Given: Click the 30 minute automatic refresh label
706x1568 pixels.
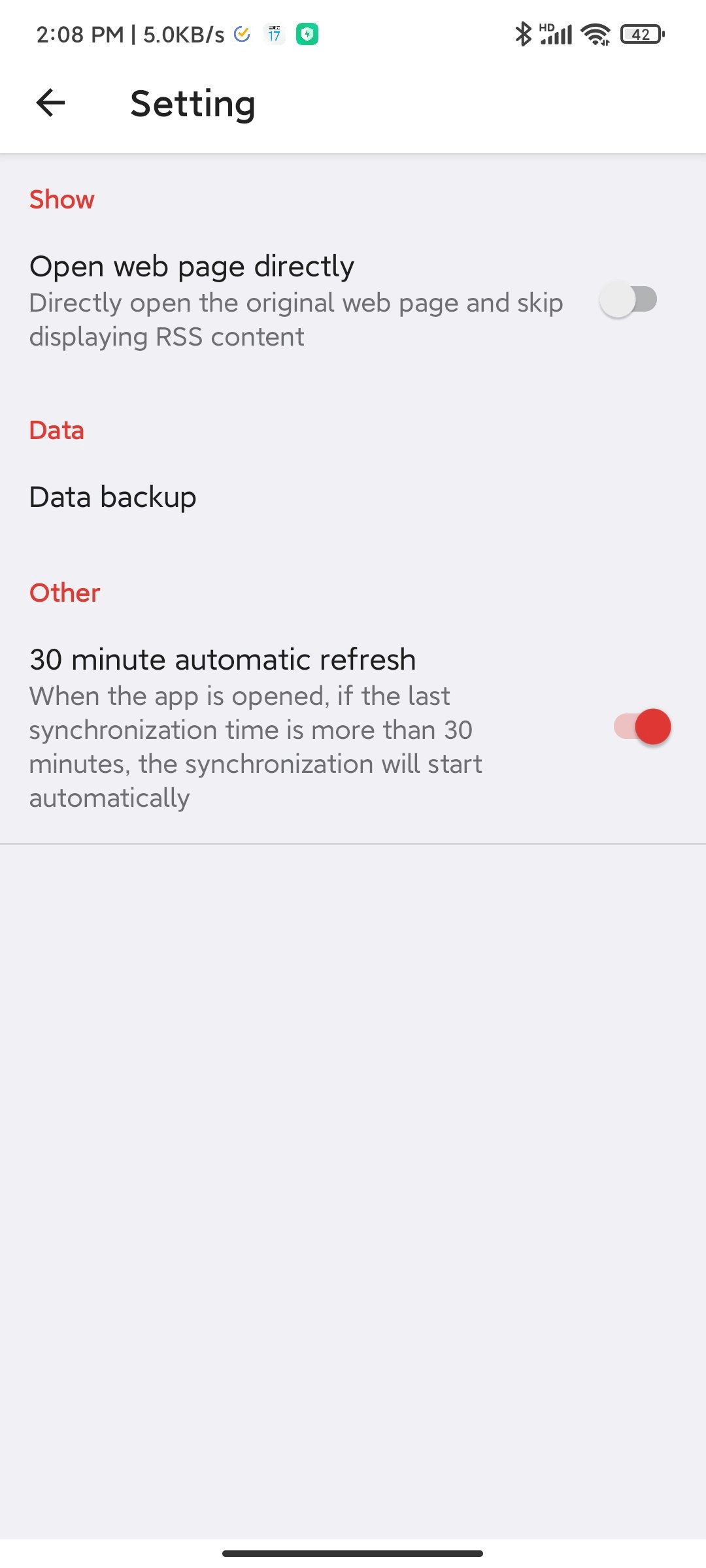Looking at the screenshot, I should point(222,659).
